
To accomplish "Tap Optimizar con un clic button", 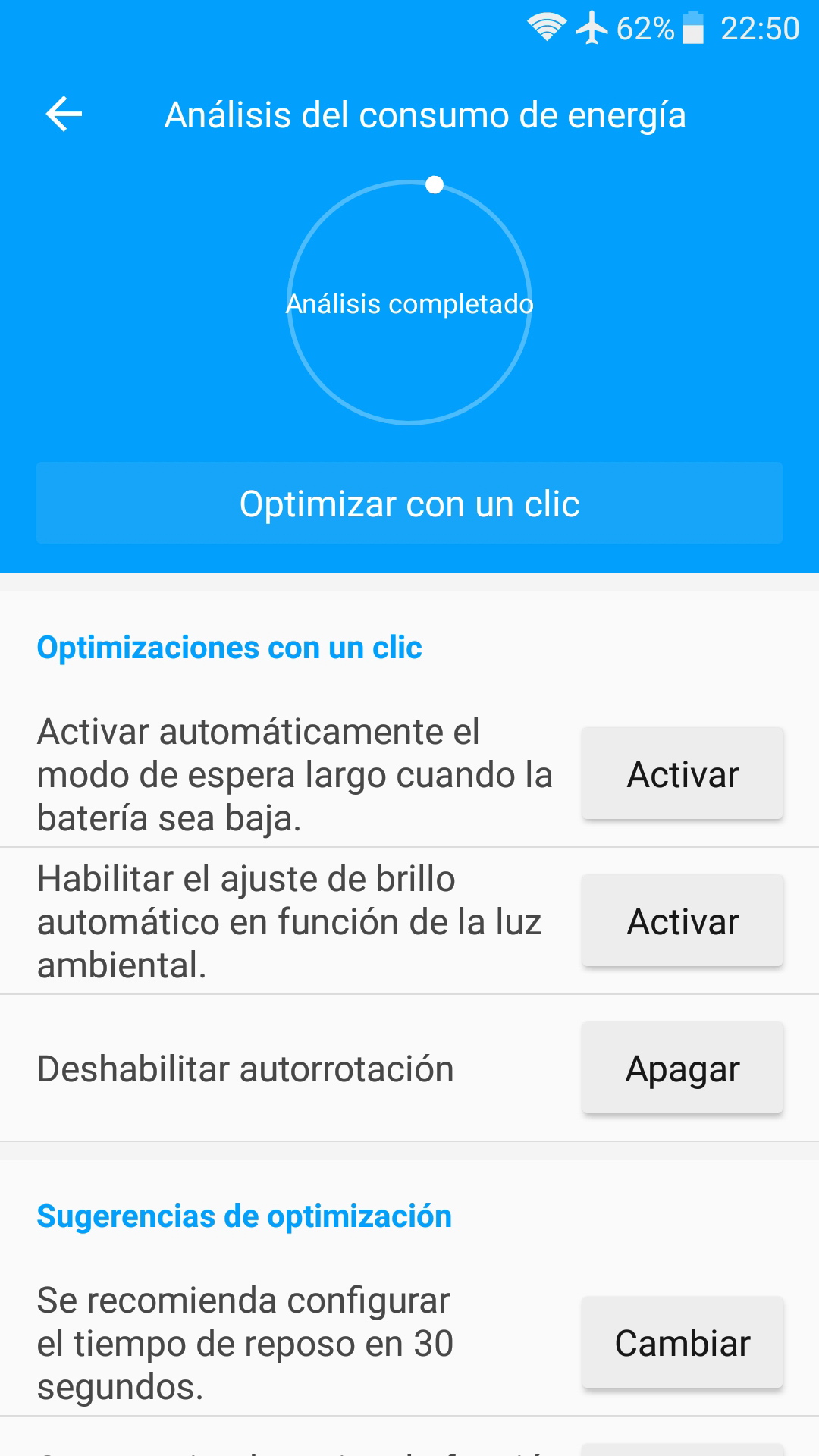I will (x=409, y=504).
